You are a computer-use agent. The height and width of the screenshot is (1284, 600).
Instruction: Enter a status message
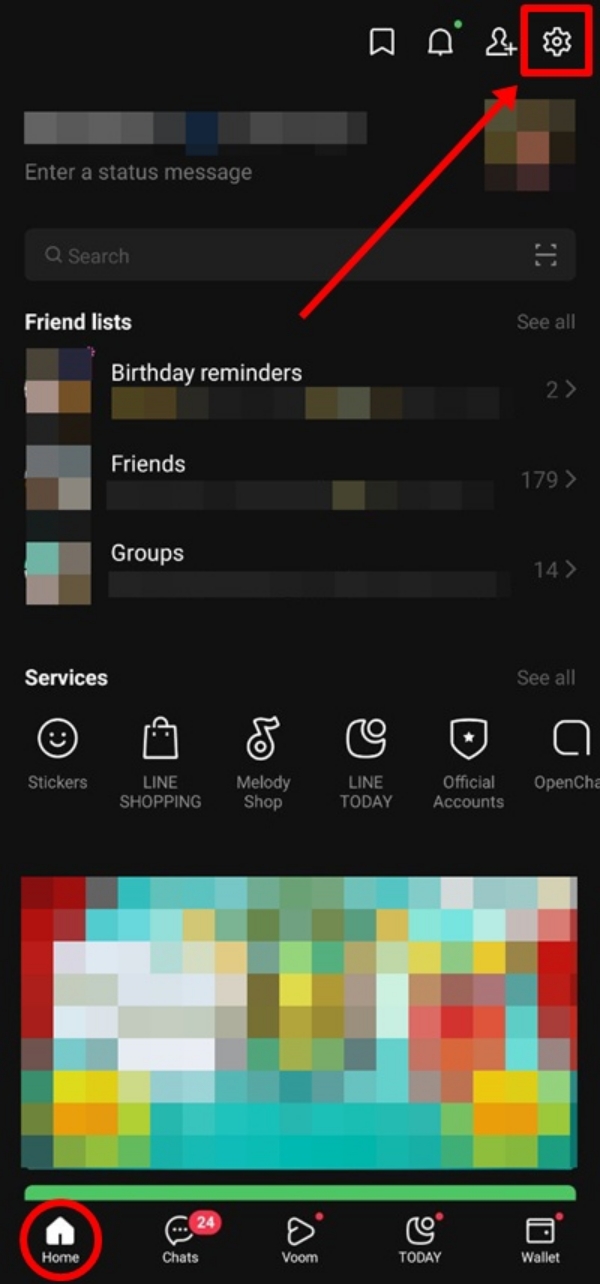coord(138,172)
